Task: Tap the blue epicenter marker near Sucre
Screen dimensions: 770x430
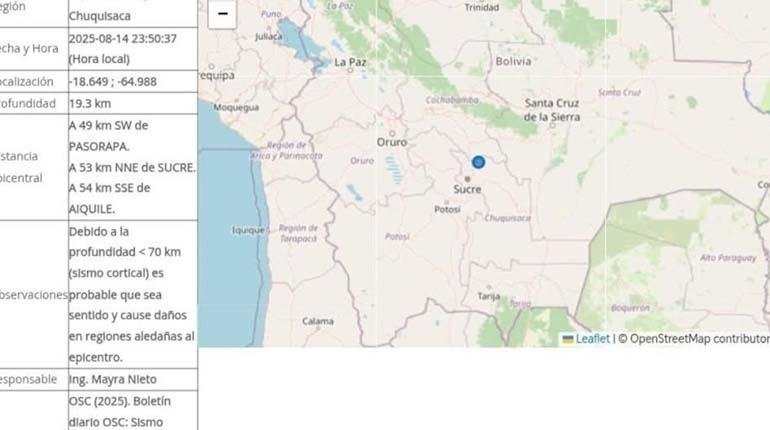Action: (x=478, y=162)
